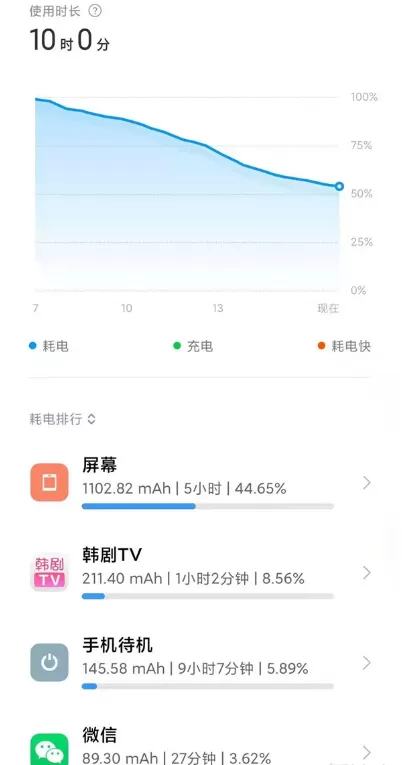Open 屏幕 power usage details
Image resolution: width=403 pixels, height=765 pixels.
[x=202, y=483]
